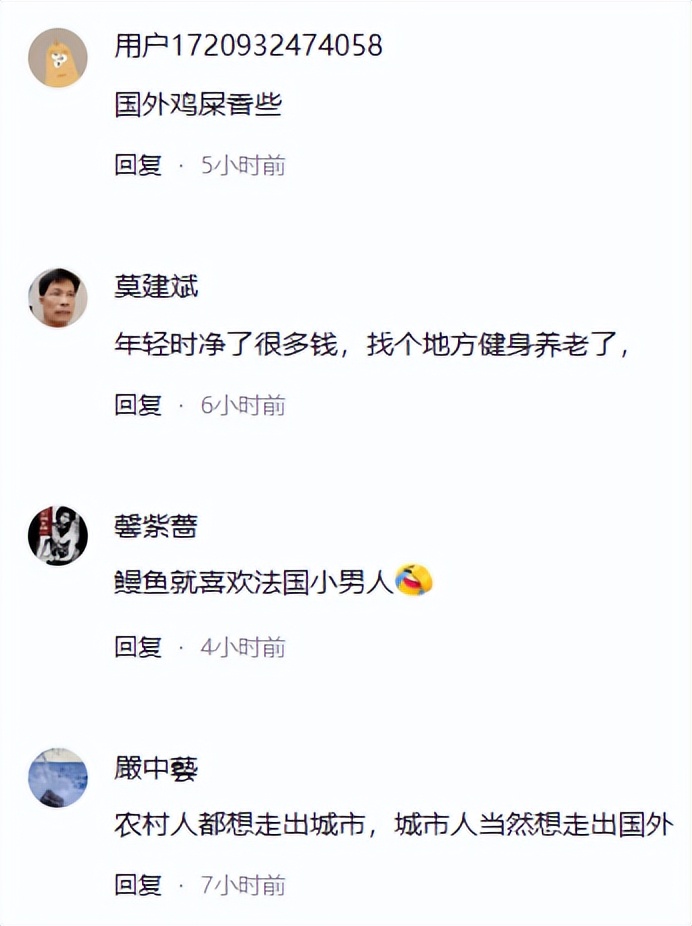Reply to 用户1720932474058's comment

[x=138, y=165]
